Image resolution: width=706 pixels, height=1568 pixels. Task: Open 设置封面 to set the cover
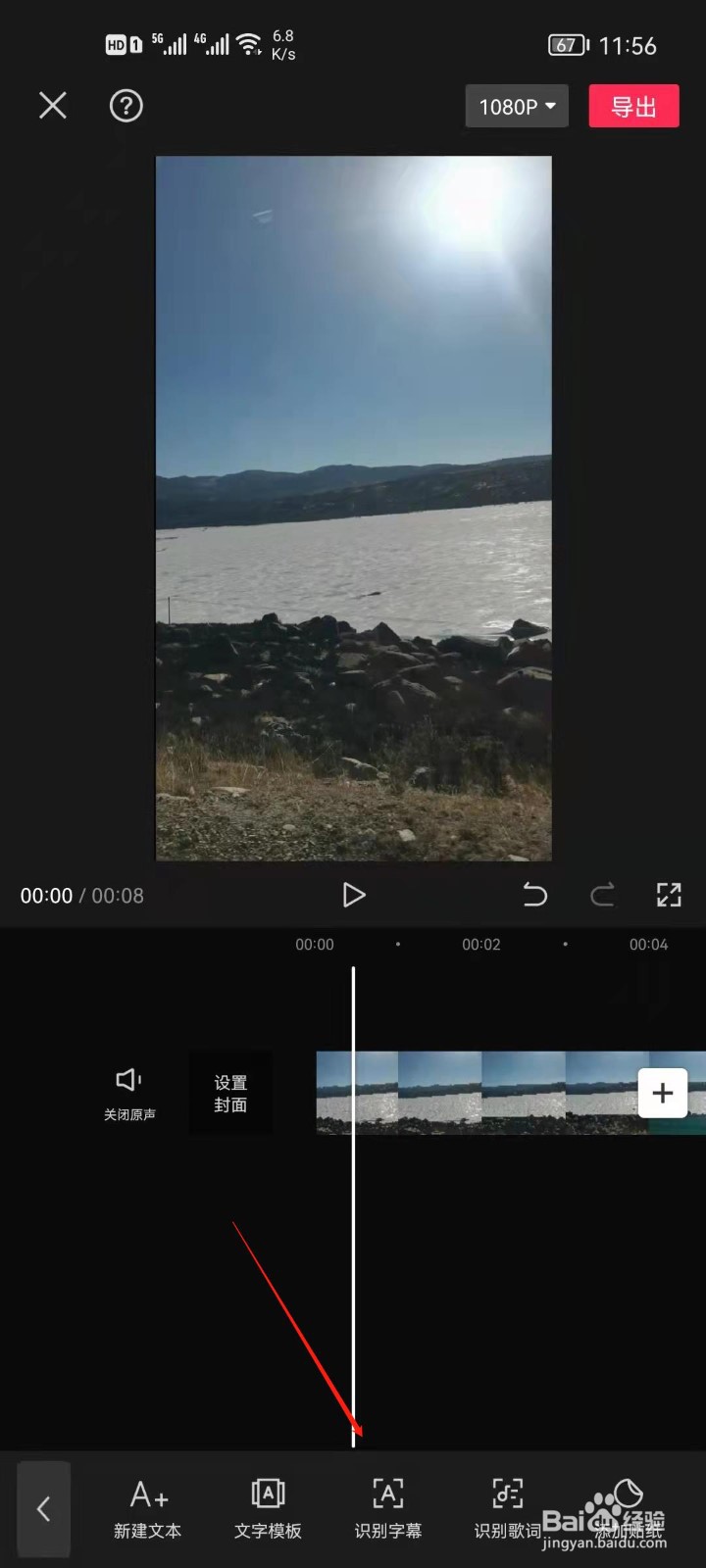pos(230,1093)
